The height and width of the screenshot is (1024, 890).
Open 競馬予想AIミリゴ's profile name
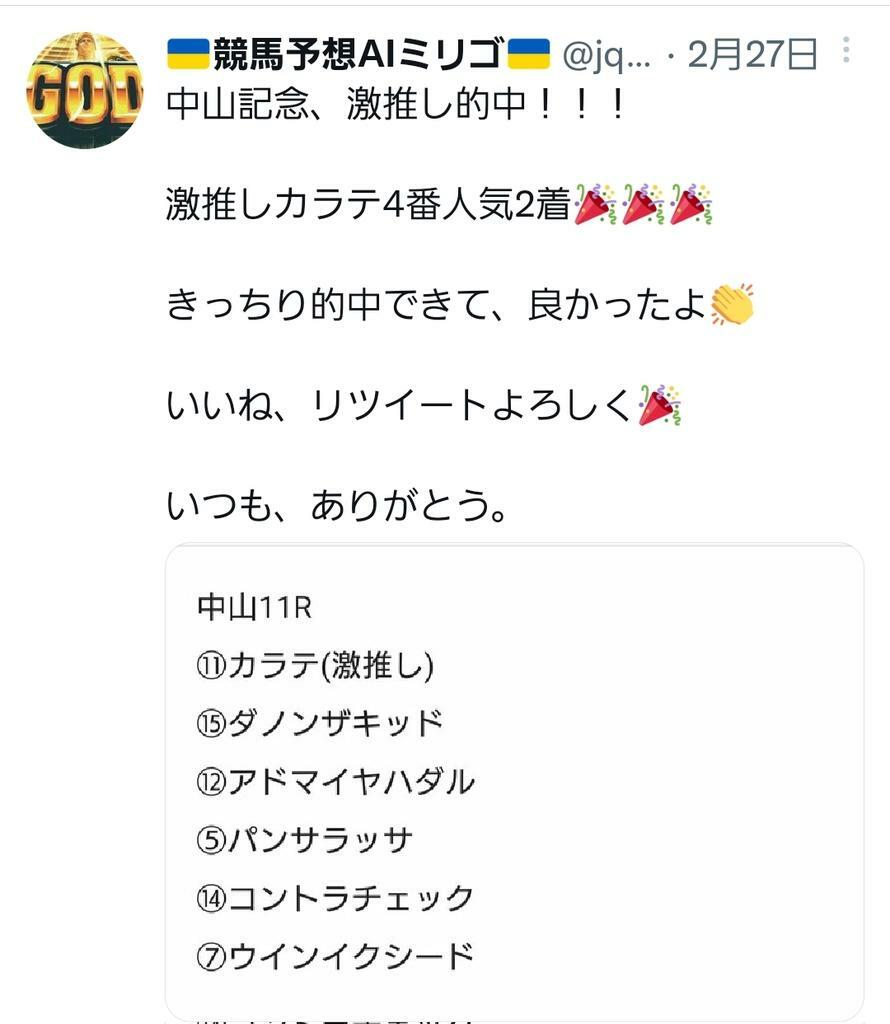pyautogui.click(x=358, y=54)
